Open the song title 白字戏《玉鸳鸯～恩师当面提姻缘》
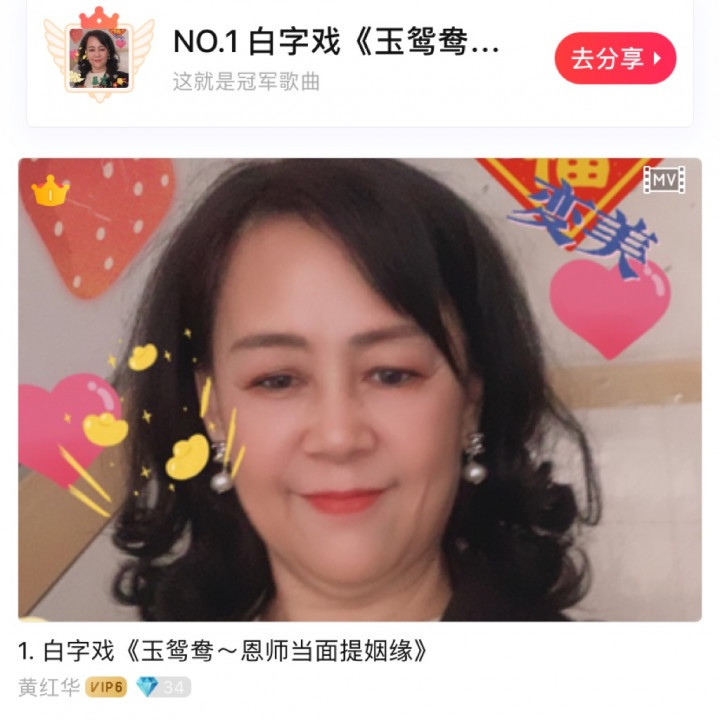The width and height of the screenshot is (720, 720). 224,652
